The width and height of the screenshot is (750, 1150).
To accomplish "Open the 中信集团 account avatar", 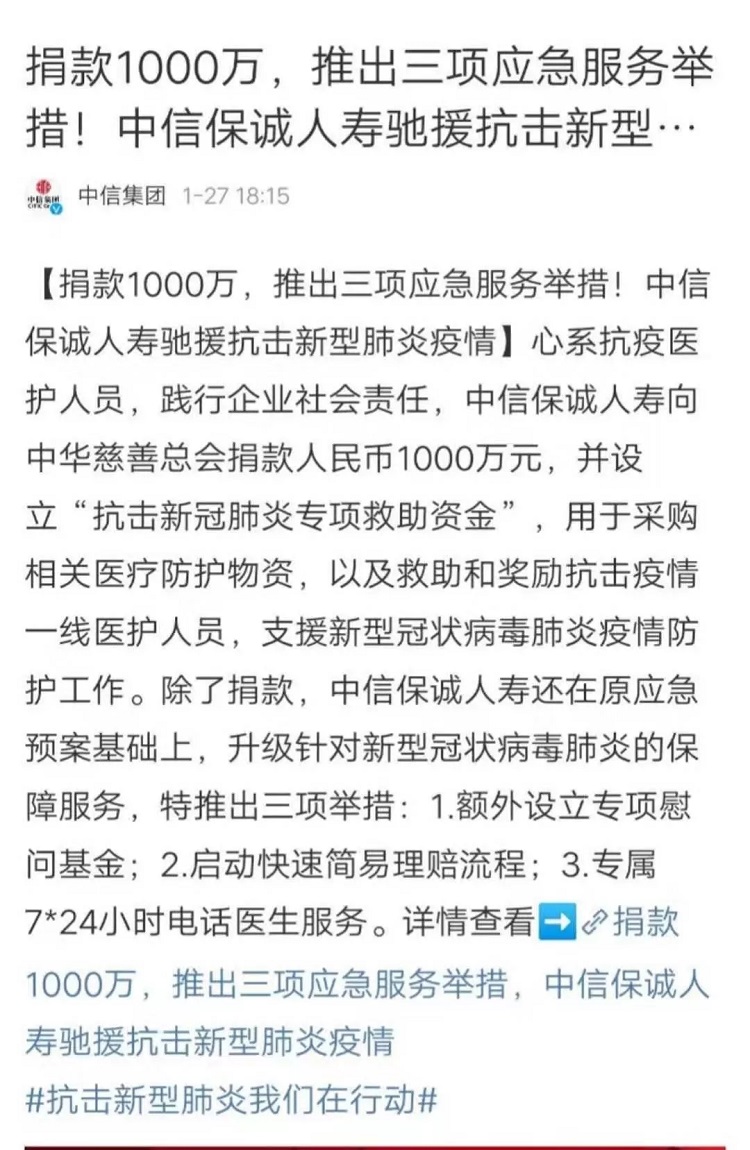I will coord(44,195).
